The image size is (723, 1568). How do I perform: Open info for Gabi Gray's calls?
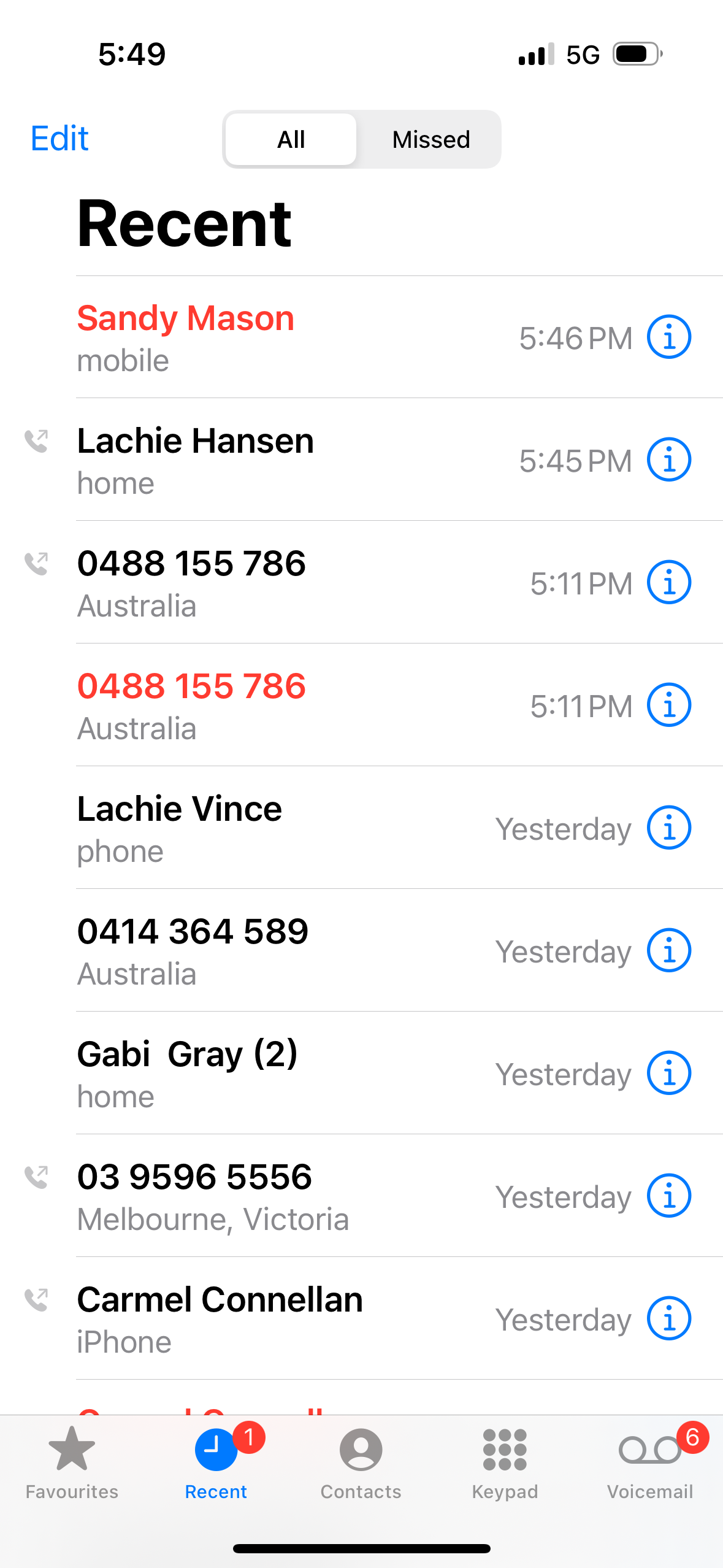[669, 1073]
